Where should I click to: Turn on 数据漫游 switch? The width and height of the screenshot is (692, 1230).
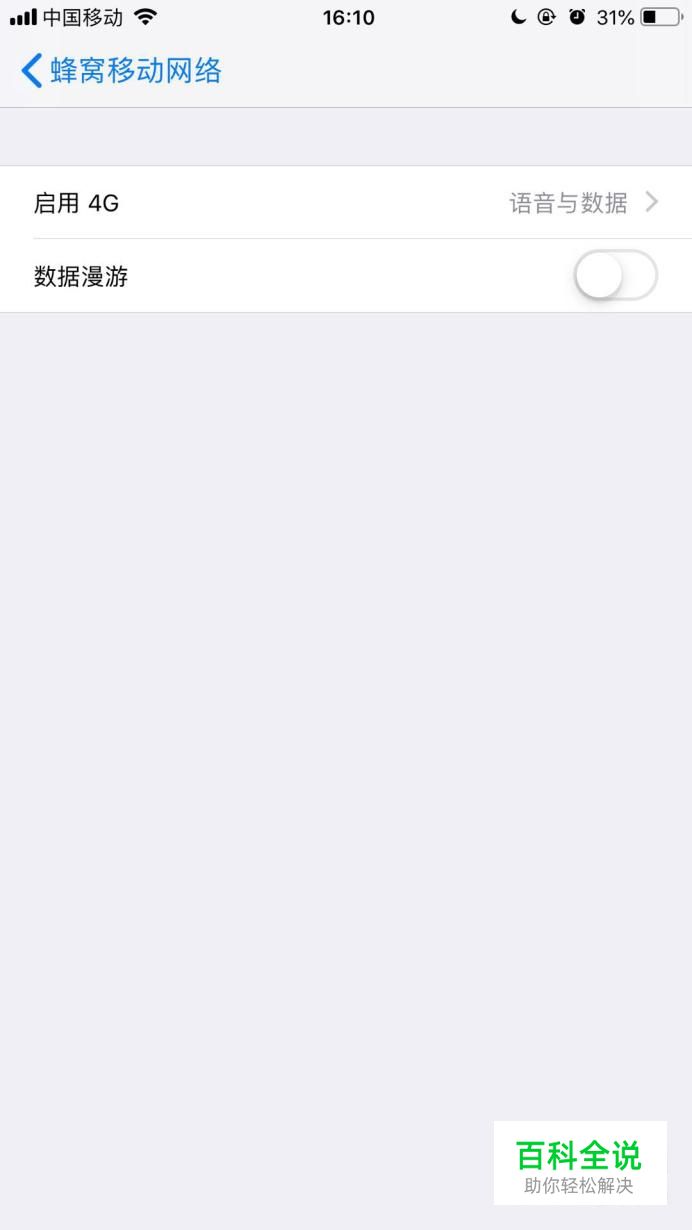tap(615, 276)
